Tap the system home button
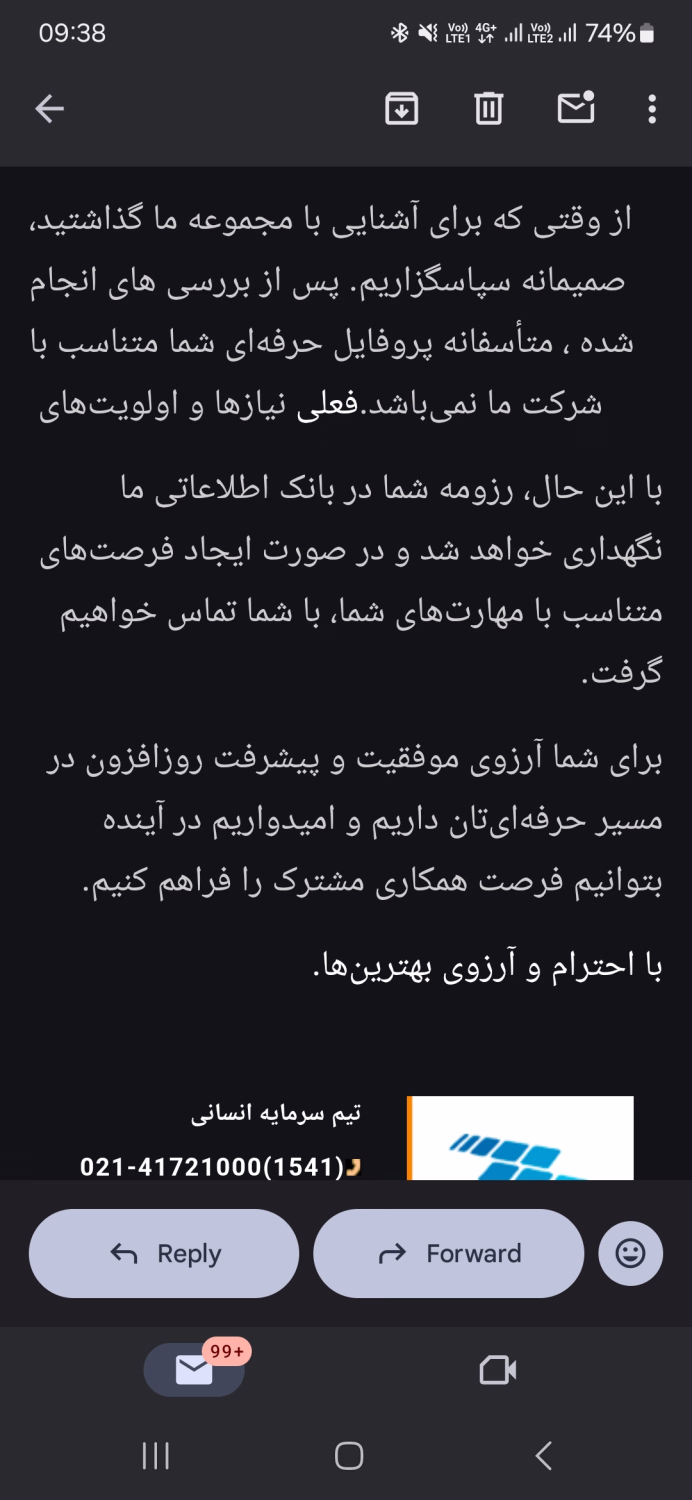This screenshot has height=1500, width=692. click(x=348, y=1456)
